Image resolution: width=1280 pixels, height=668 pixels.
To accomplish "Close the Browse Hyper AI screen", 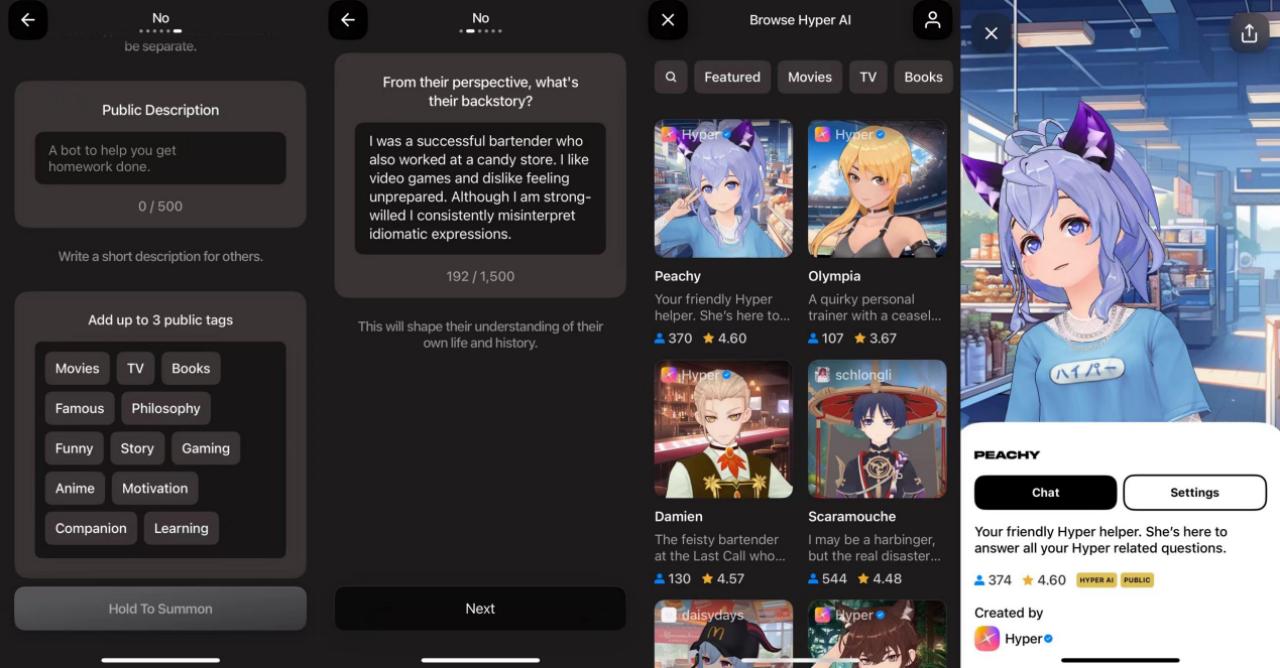I will 668,20.
